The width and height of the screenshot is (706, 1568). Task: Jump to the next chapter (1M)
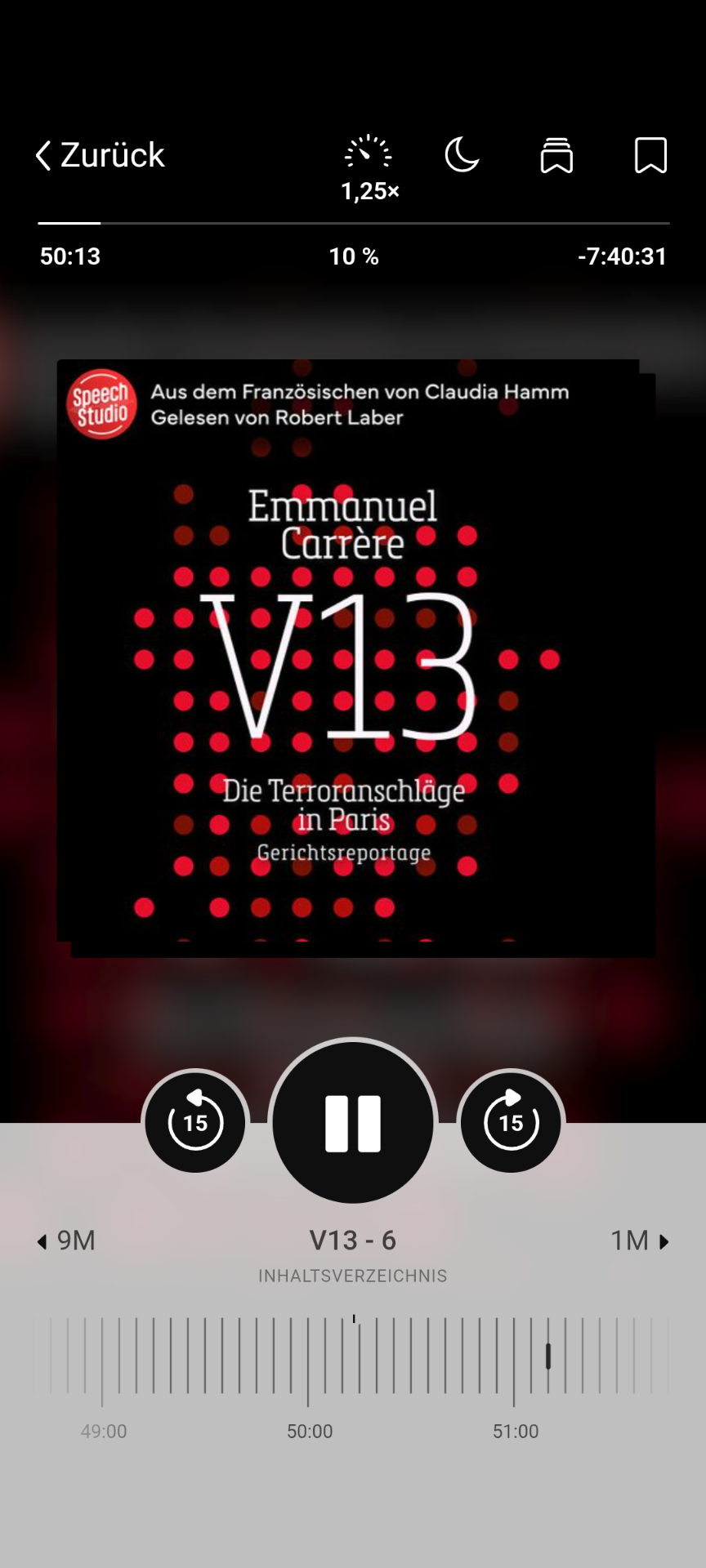click(640, 1241)
